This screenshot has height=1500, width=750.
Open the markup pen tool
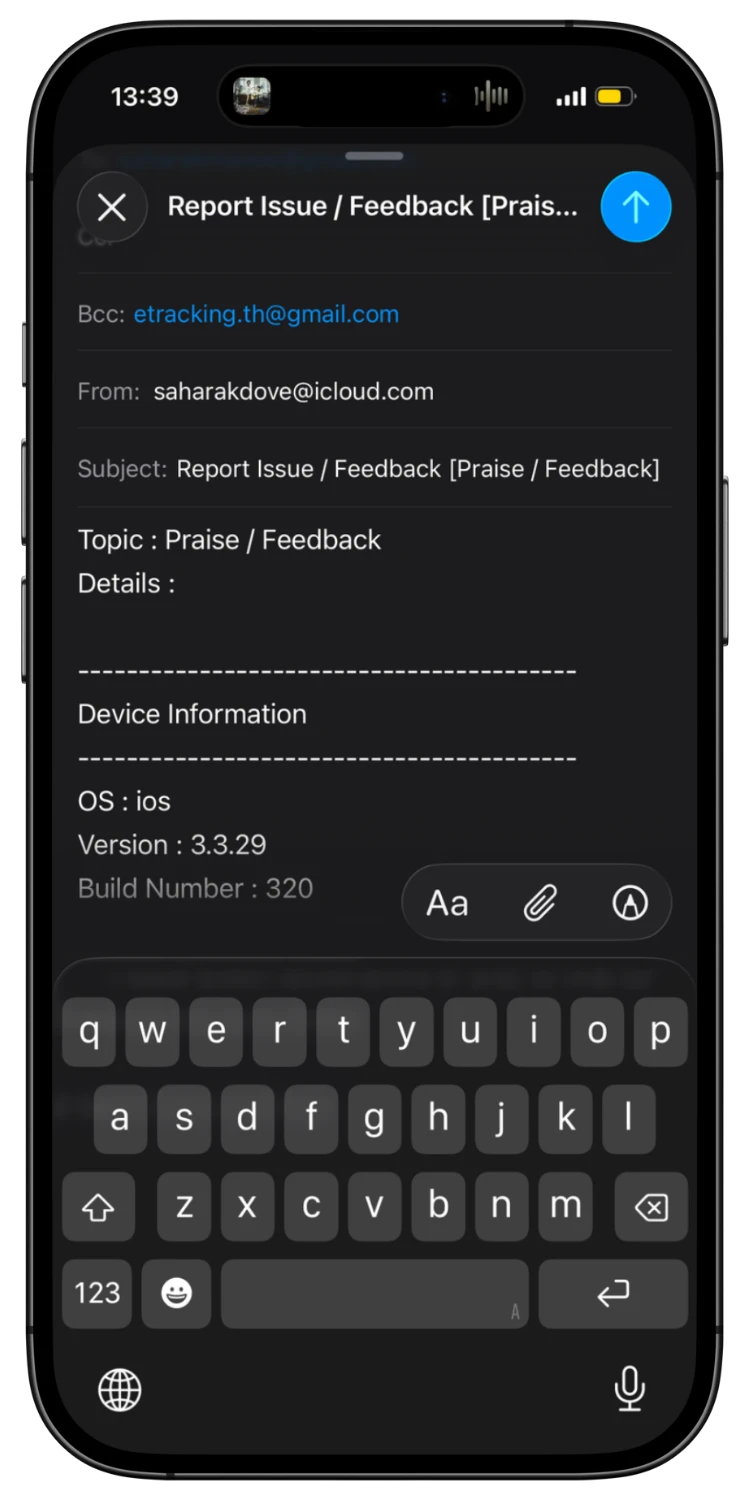pos(630,903)
